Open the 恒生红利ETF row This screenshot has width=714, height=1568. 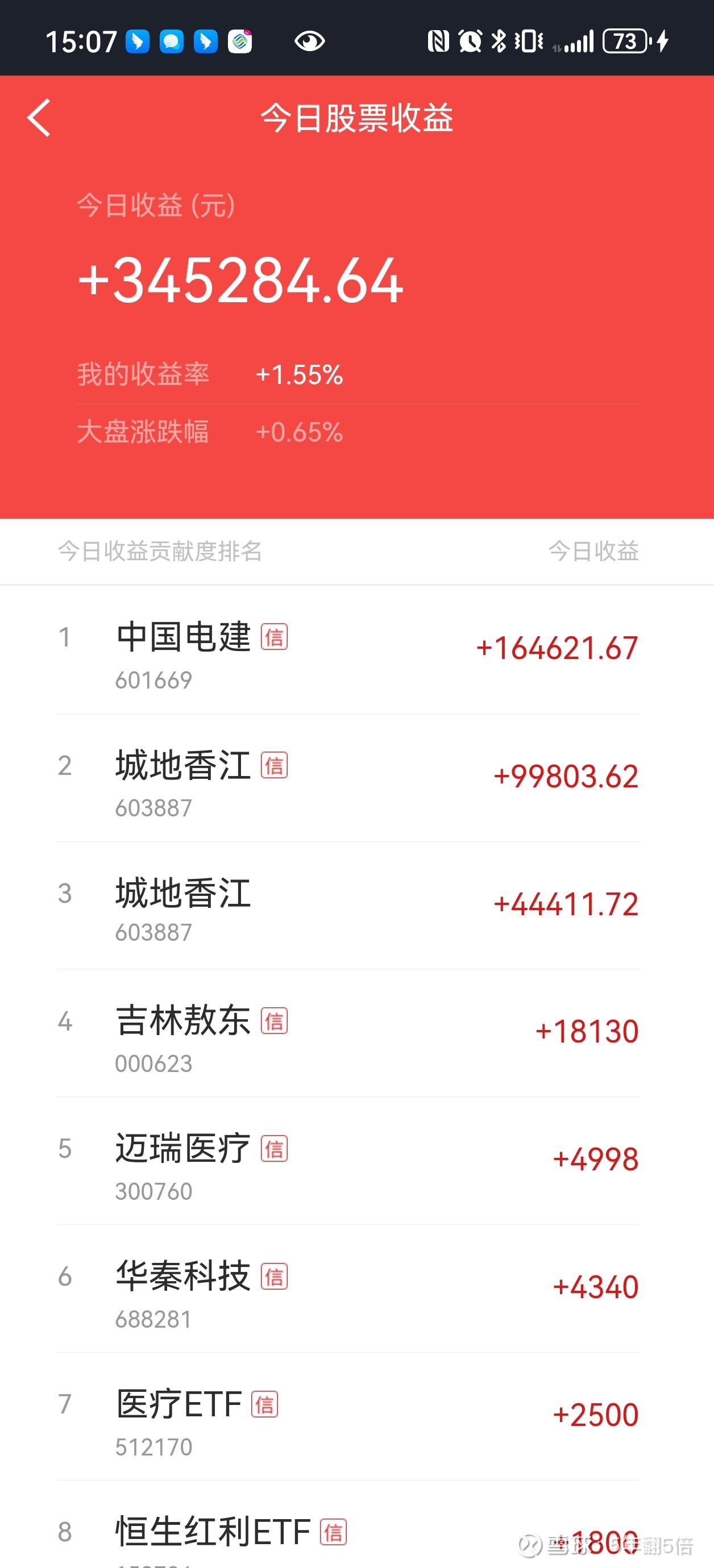357,1525
